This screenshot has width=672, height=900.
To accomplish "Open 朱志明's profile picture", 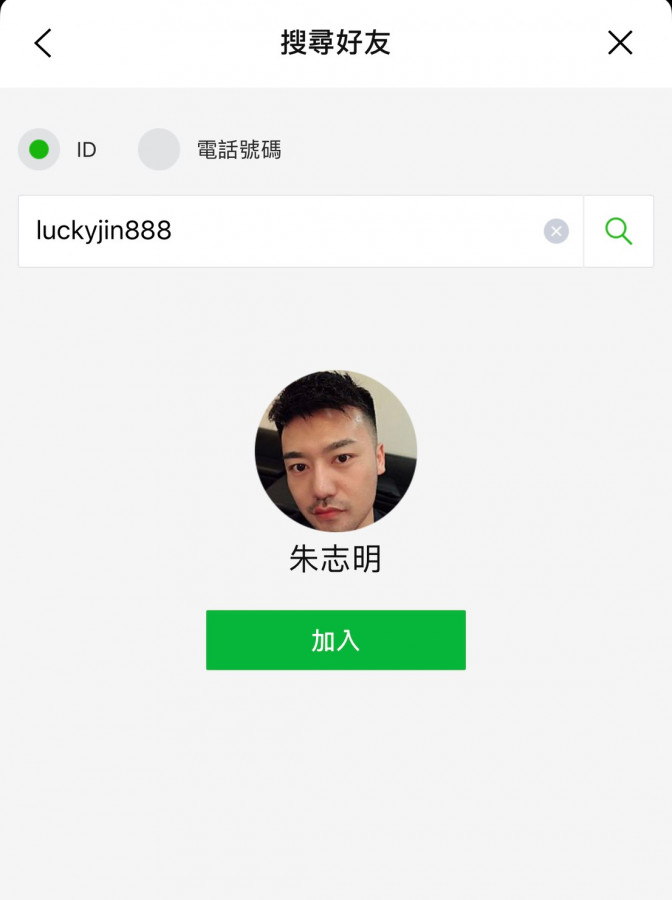I will pos(335,451).
